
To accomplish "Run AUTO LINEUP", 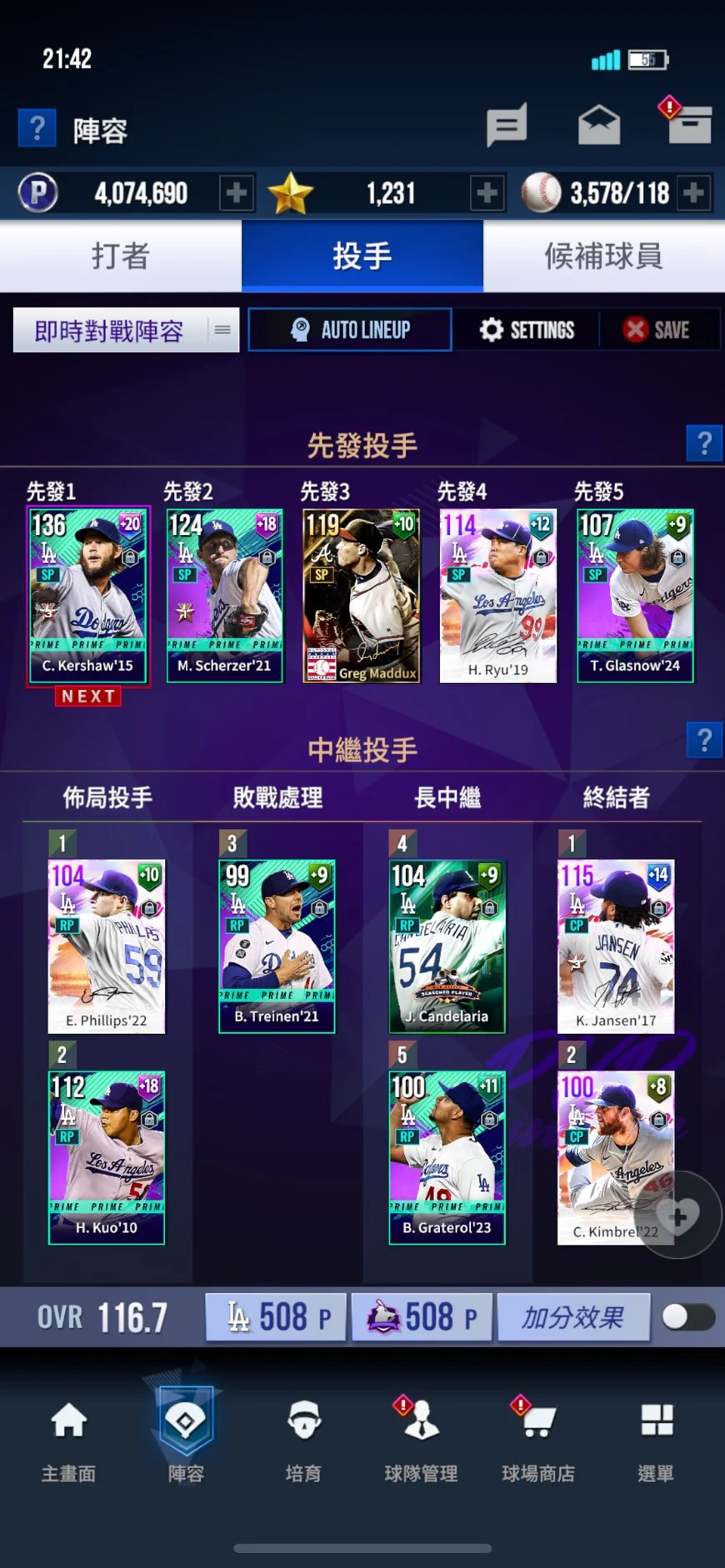I will point(350,330).
